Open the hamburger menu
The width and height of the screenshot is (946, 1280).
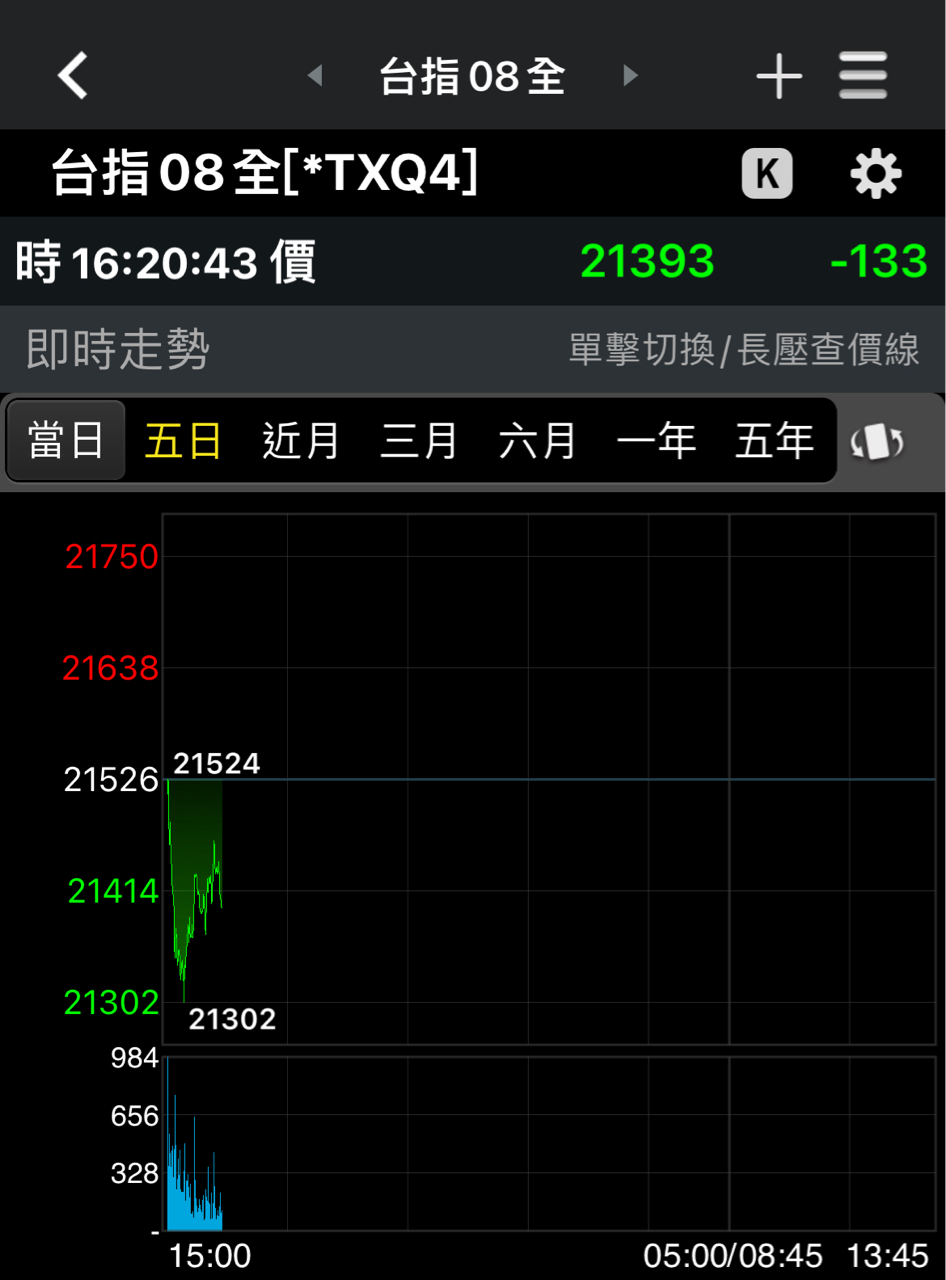[864, 76]
